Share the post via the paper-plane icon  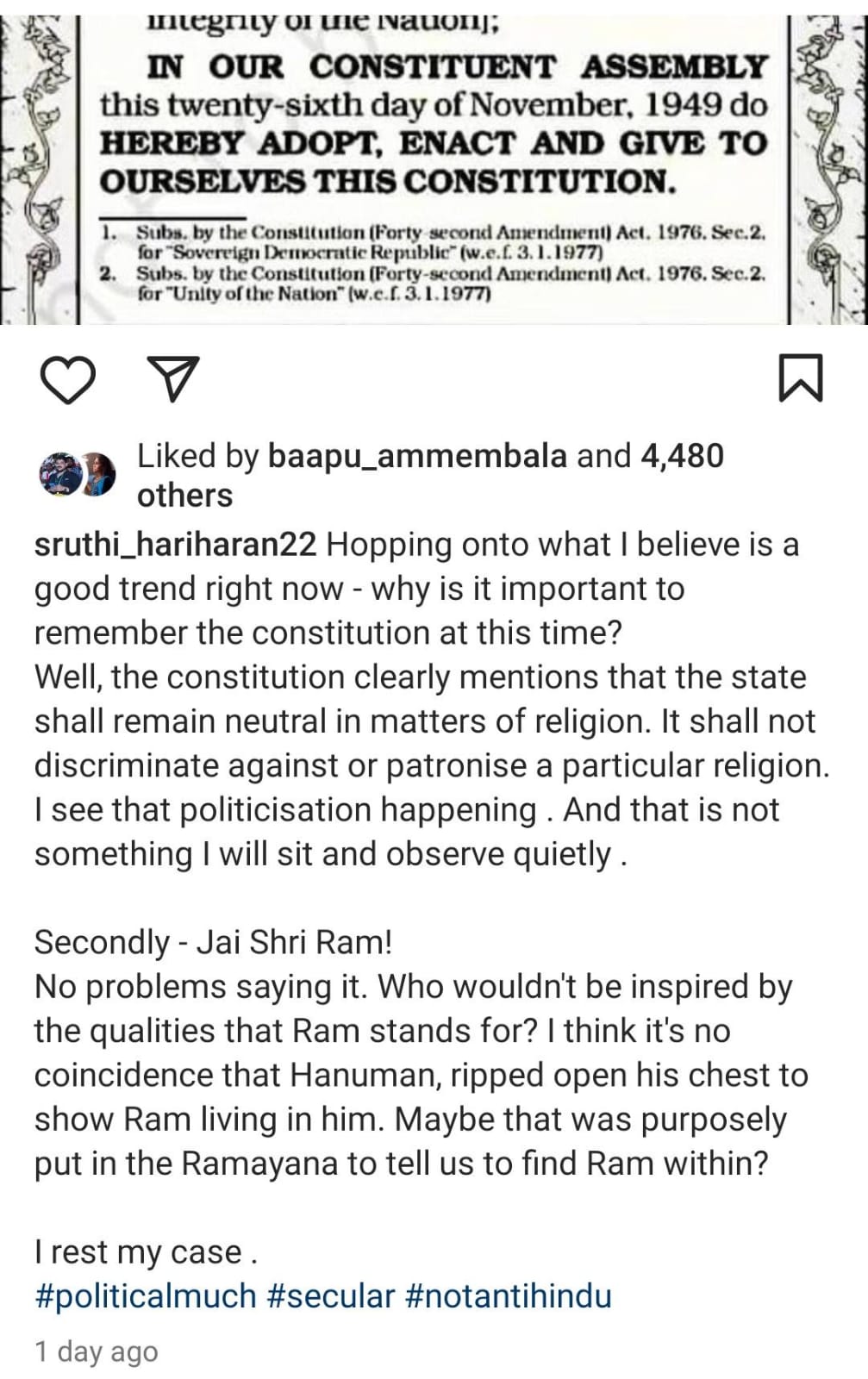pos(176,379)
